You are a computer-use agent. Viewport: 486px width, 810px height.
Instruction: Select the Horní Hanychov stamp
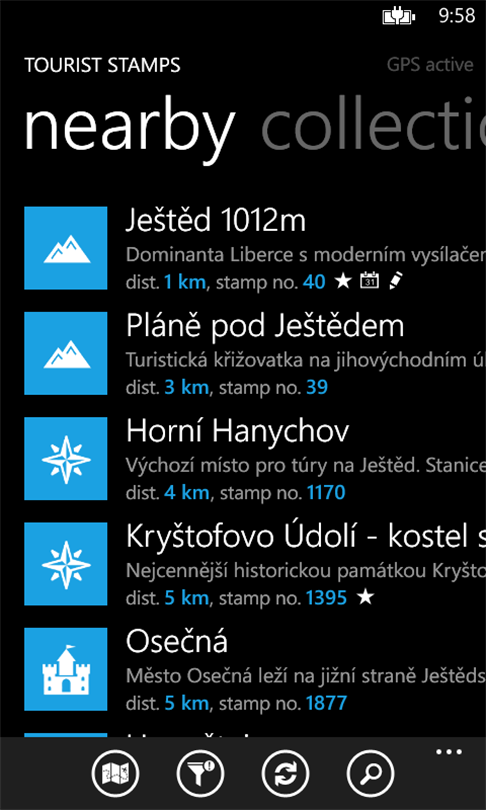click(x=255, y=459)
